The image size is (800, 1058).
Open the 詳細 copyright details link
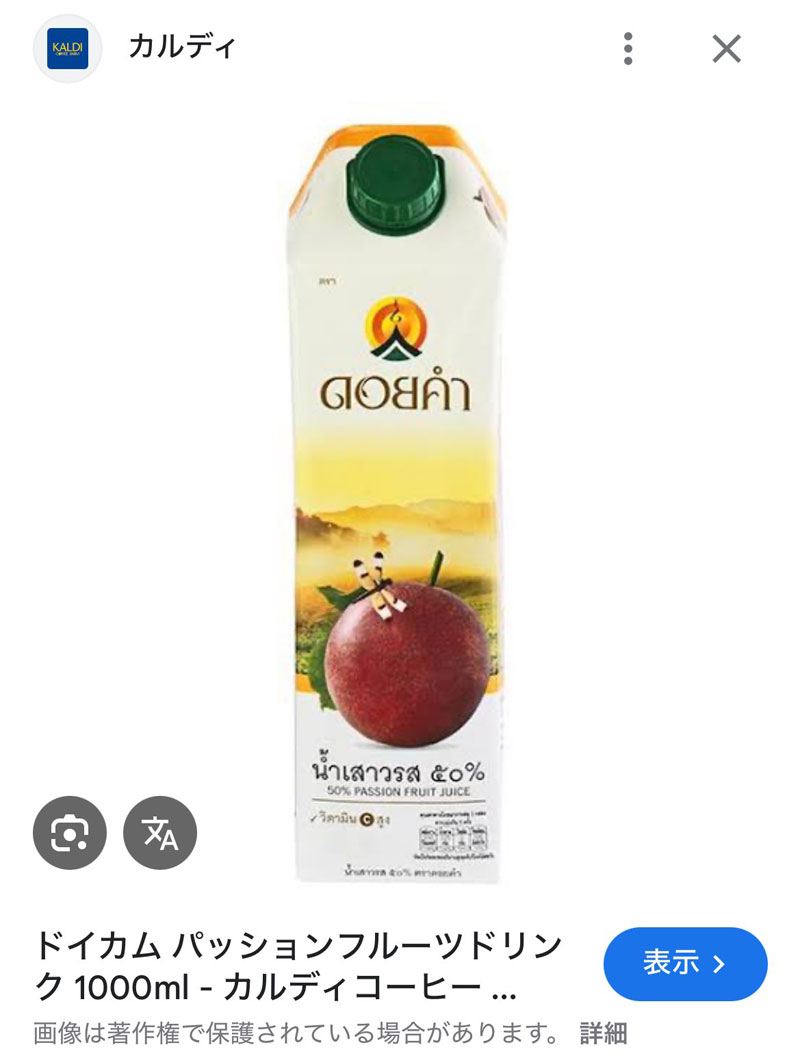[602, 1032]
